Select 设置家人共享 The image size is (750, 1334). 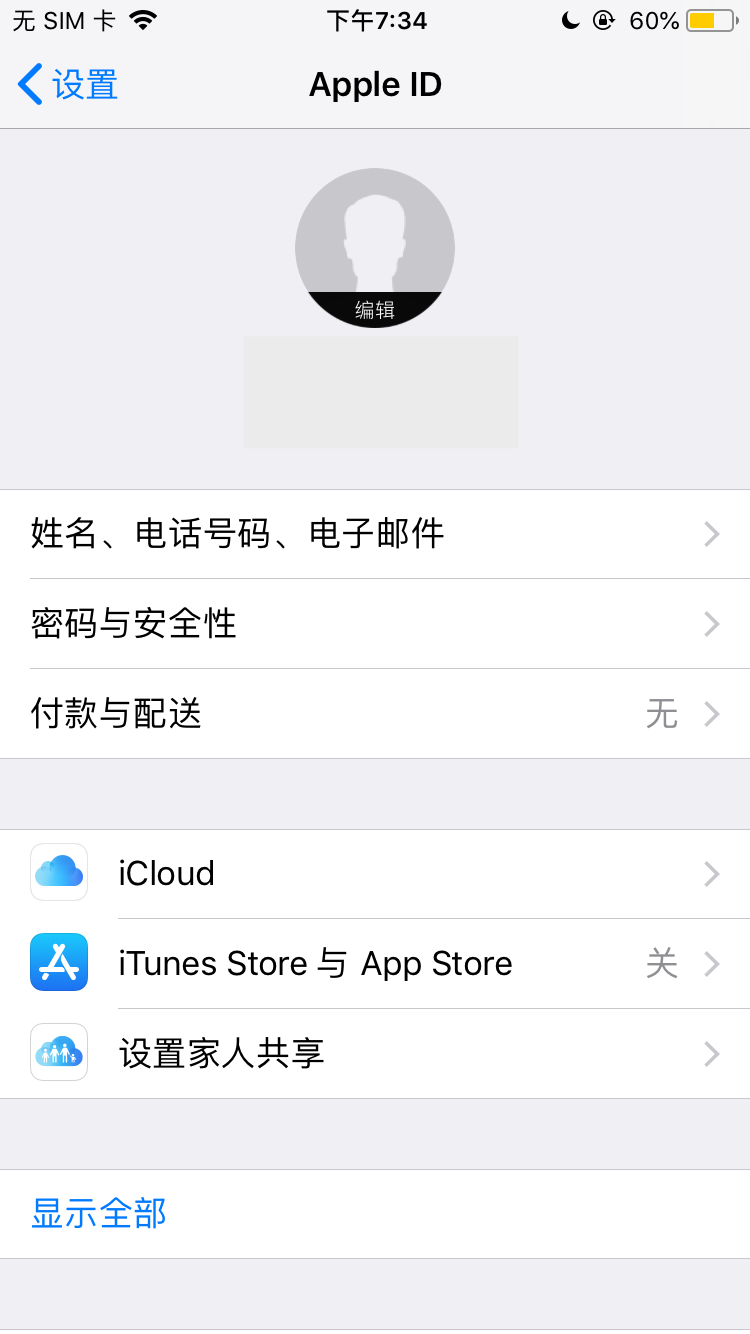375,1054
